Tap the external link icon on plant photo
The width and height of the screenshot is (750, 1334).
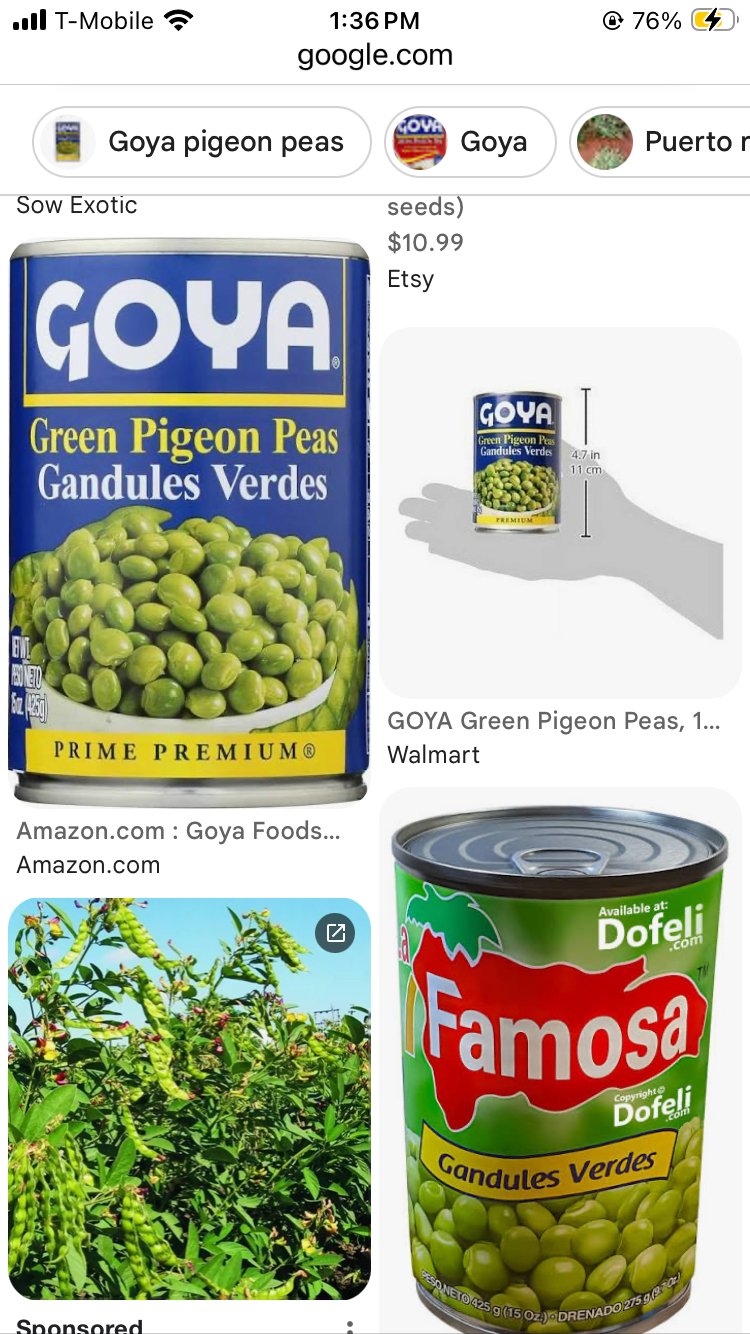pos(335,933)
